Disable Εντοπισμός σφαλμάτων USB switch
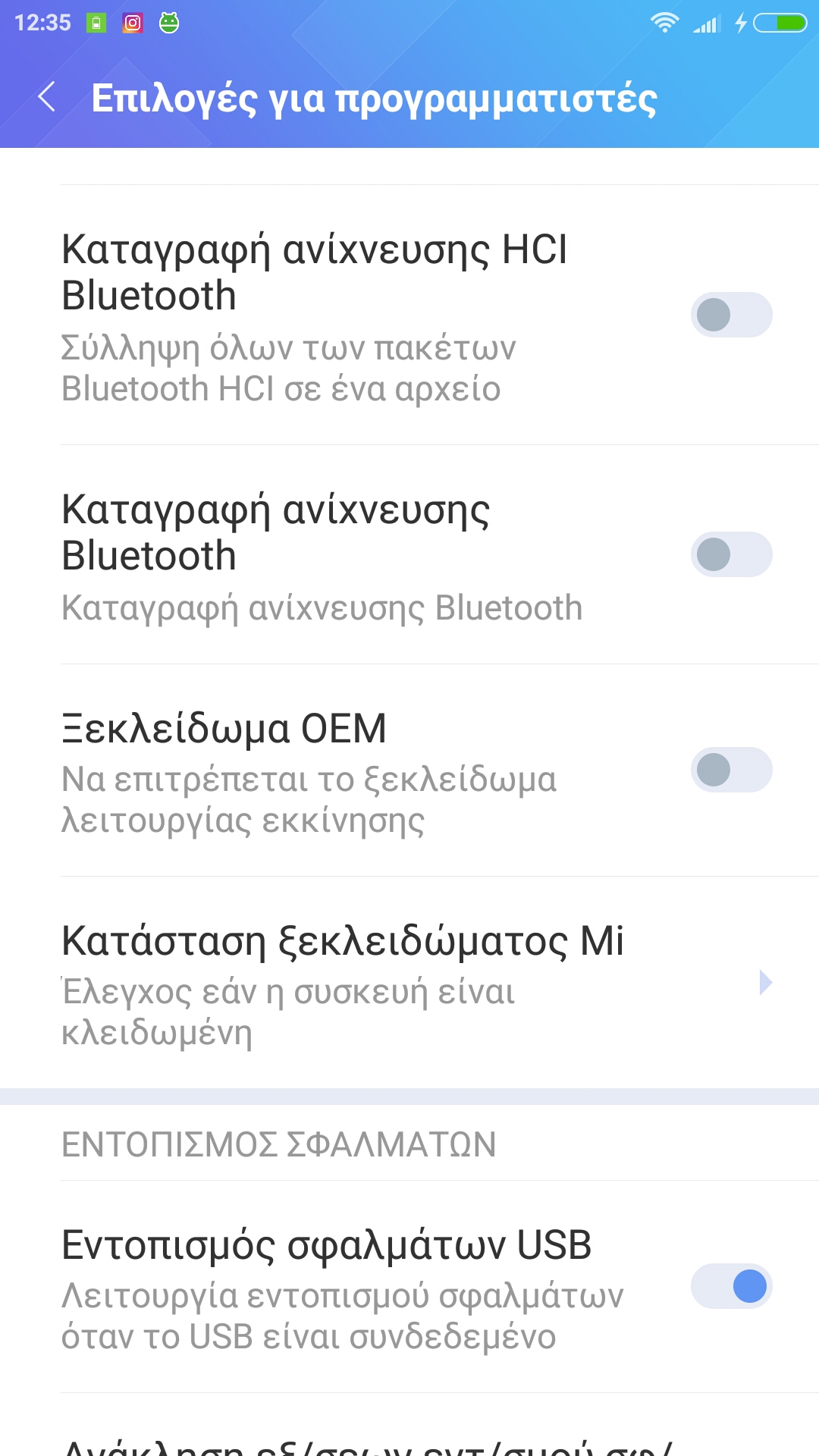819x1456 pixels. (730, 1286)
